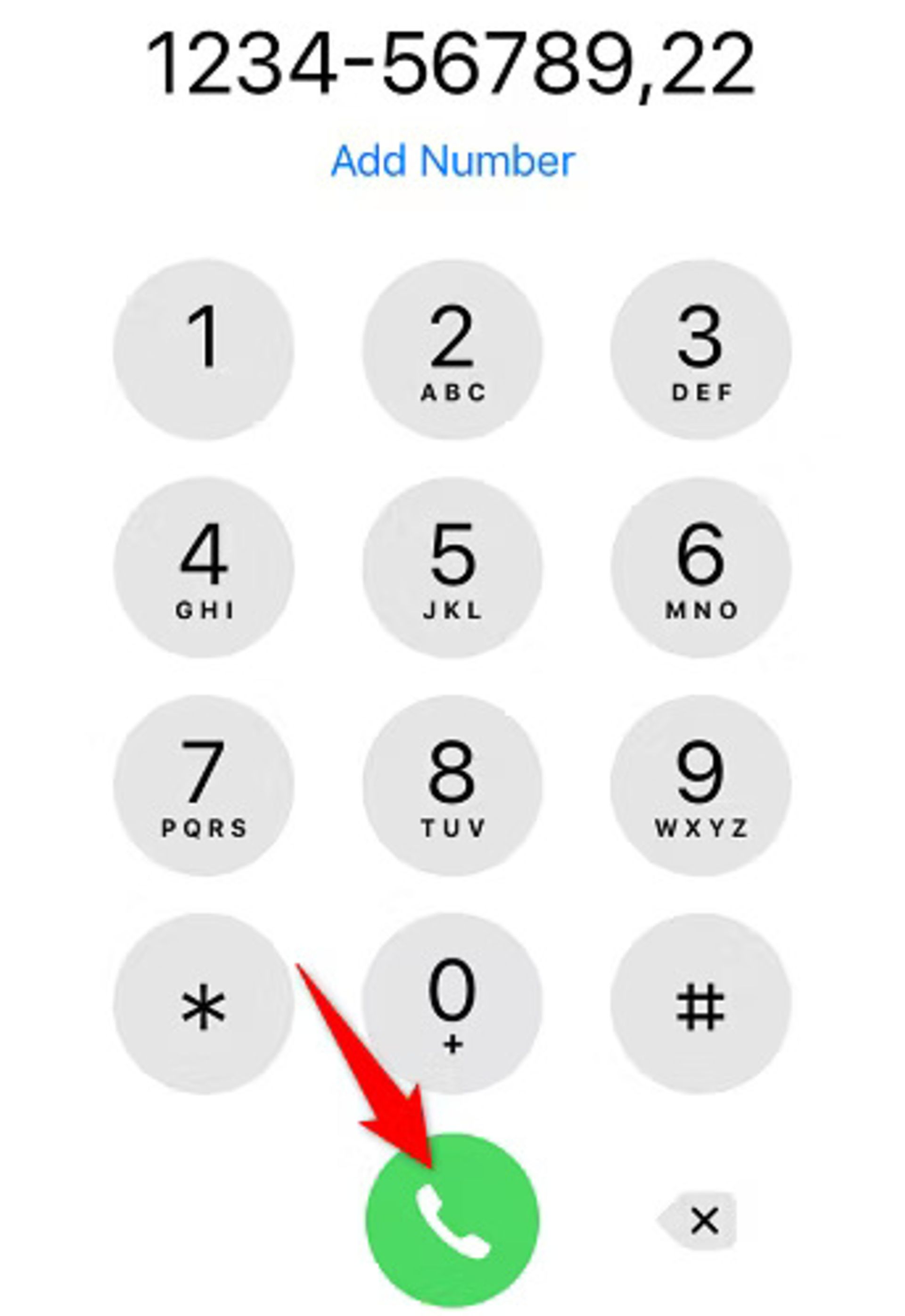
Task: Tap Add Number link
Action: [x=452, y=161]
